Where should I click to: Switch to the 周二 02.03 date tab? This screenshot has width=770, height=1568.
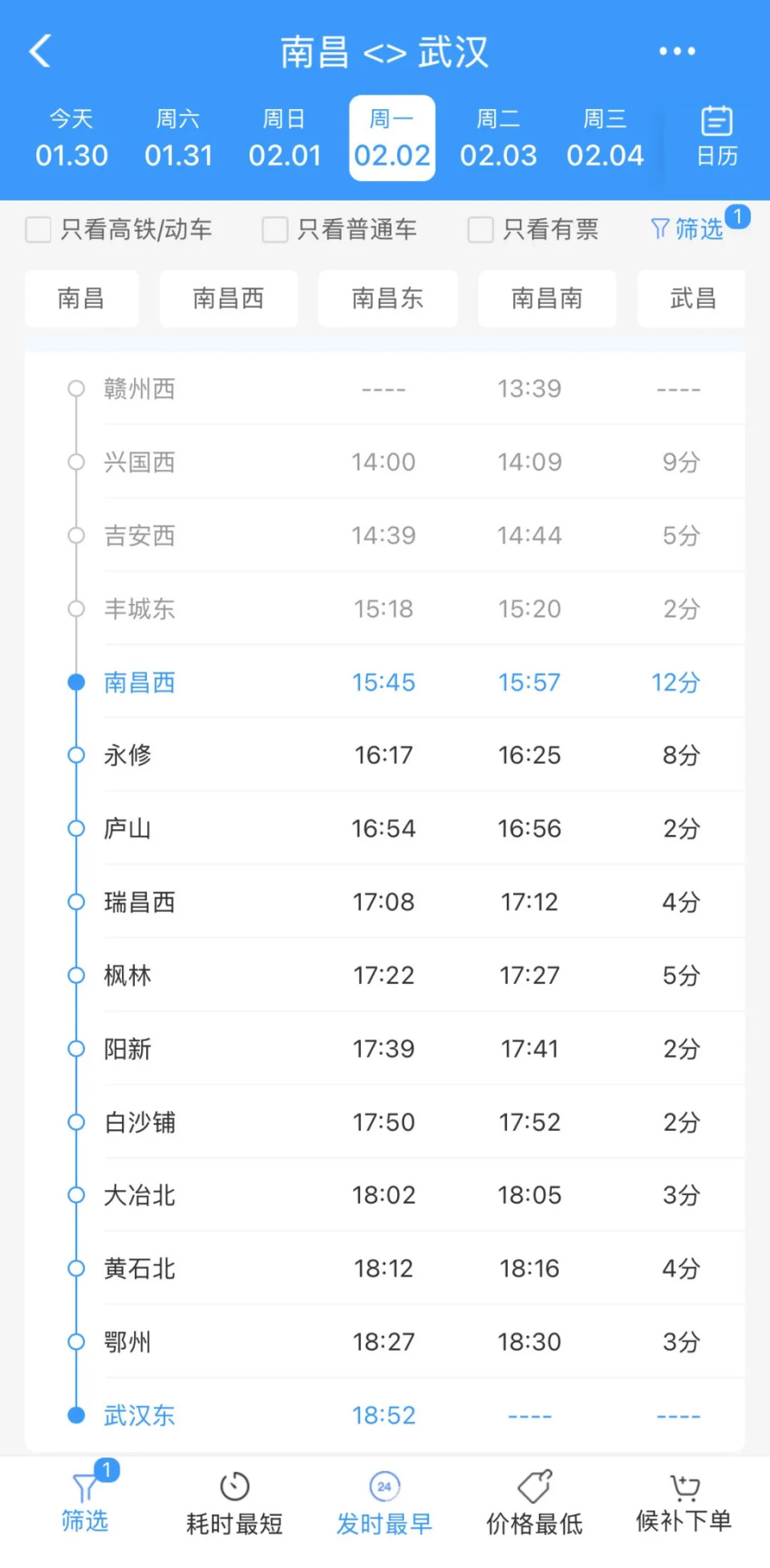click(499, 137)
